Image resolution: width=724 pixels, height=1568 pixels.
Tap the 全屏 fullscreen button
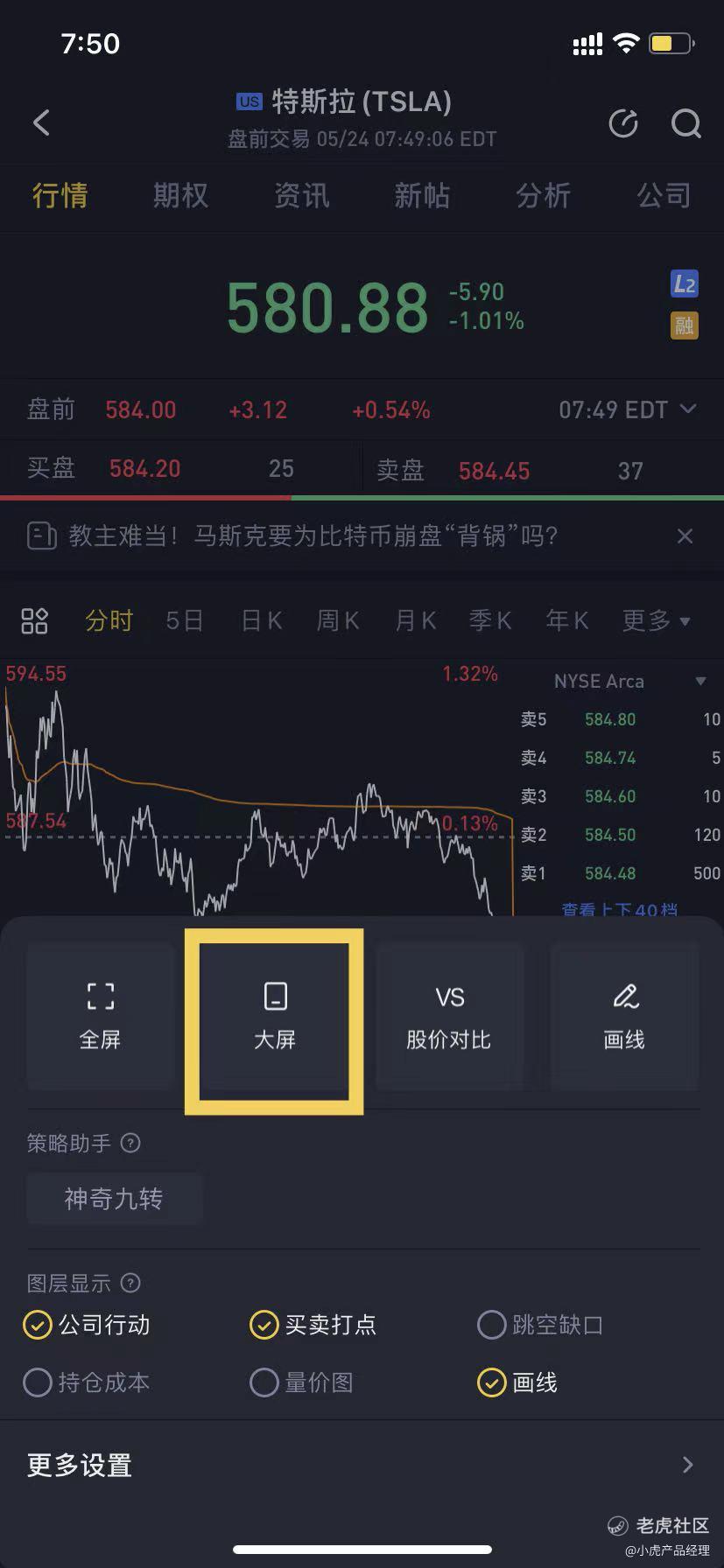[x=100, y=1017]
